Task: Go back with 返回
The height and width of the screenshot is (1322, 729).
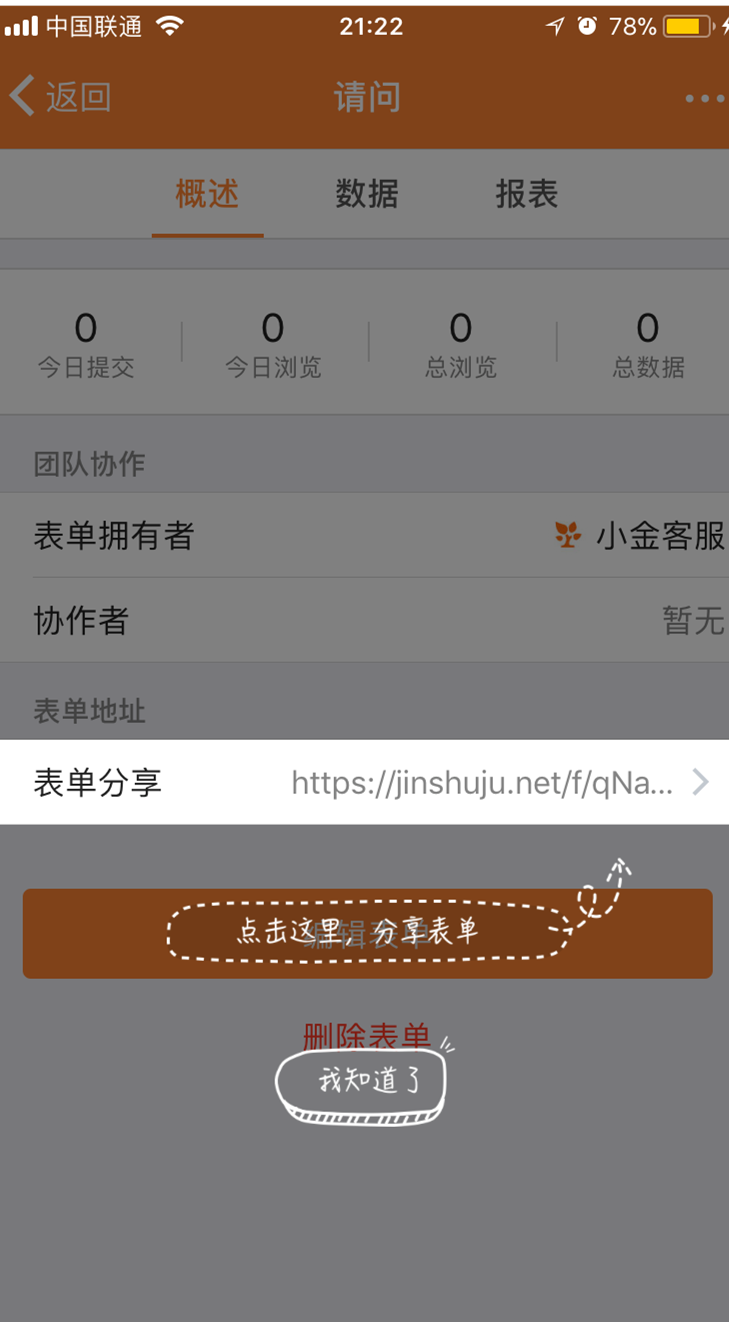Action: click(x=60, y=97)
